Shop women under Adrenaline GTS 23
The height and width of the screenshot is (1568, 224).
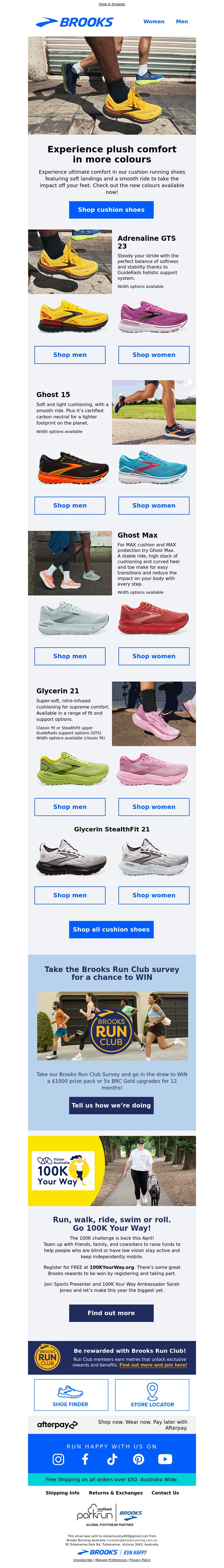tap(154, 354)
